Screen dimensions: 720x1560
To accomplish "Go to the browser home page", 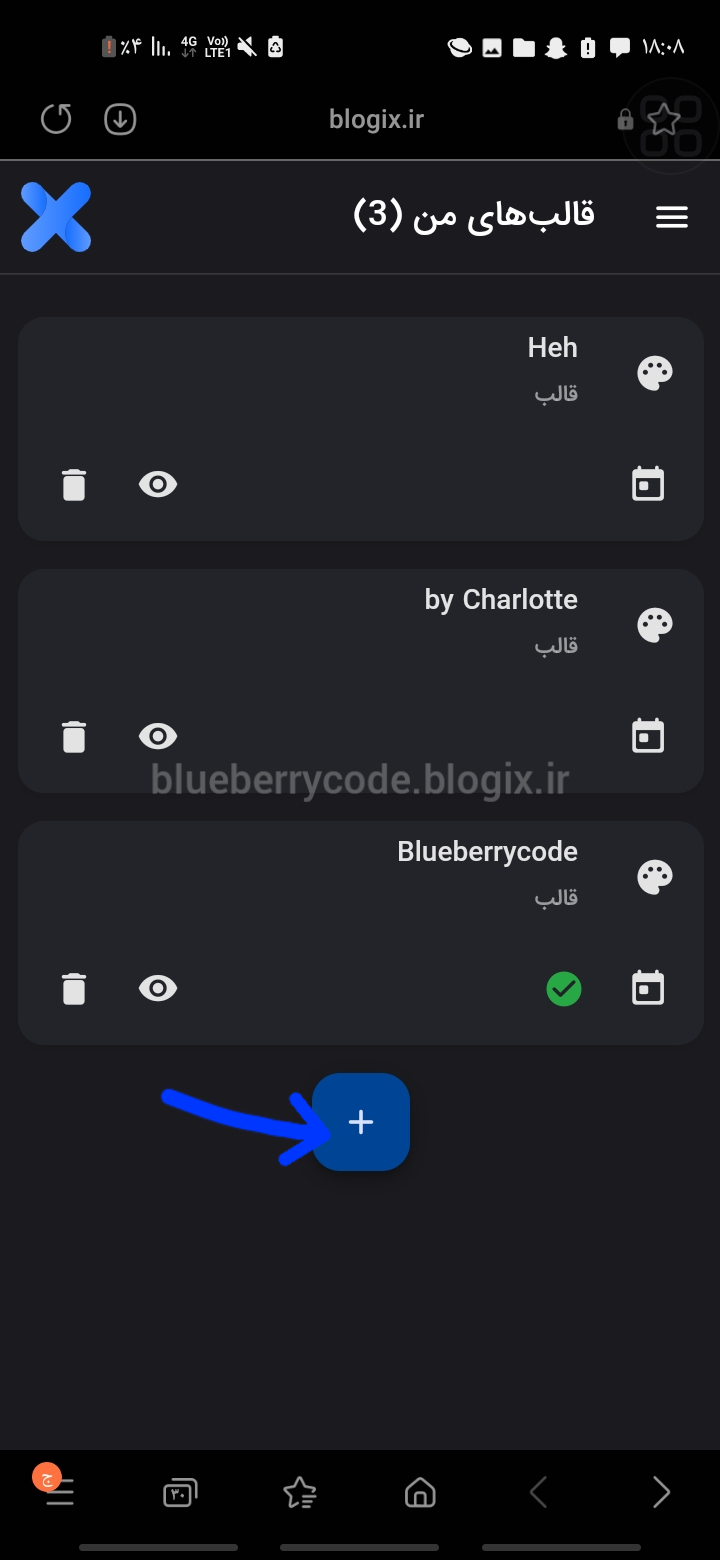I will (x=420, y=1493).
